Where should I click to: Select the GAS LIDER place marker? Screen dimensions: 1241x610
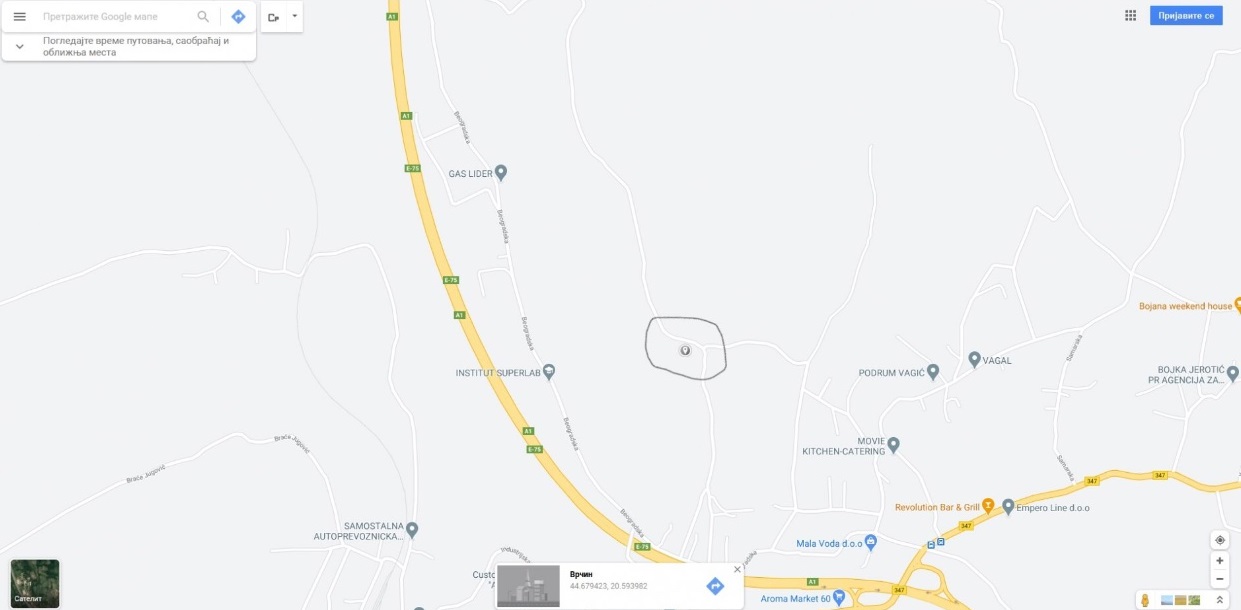502,172
